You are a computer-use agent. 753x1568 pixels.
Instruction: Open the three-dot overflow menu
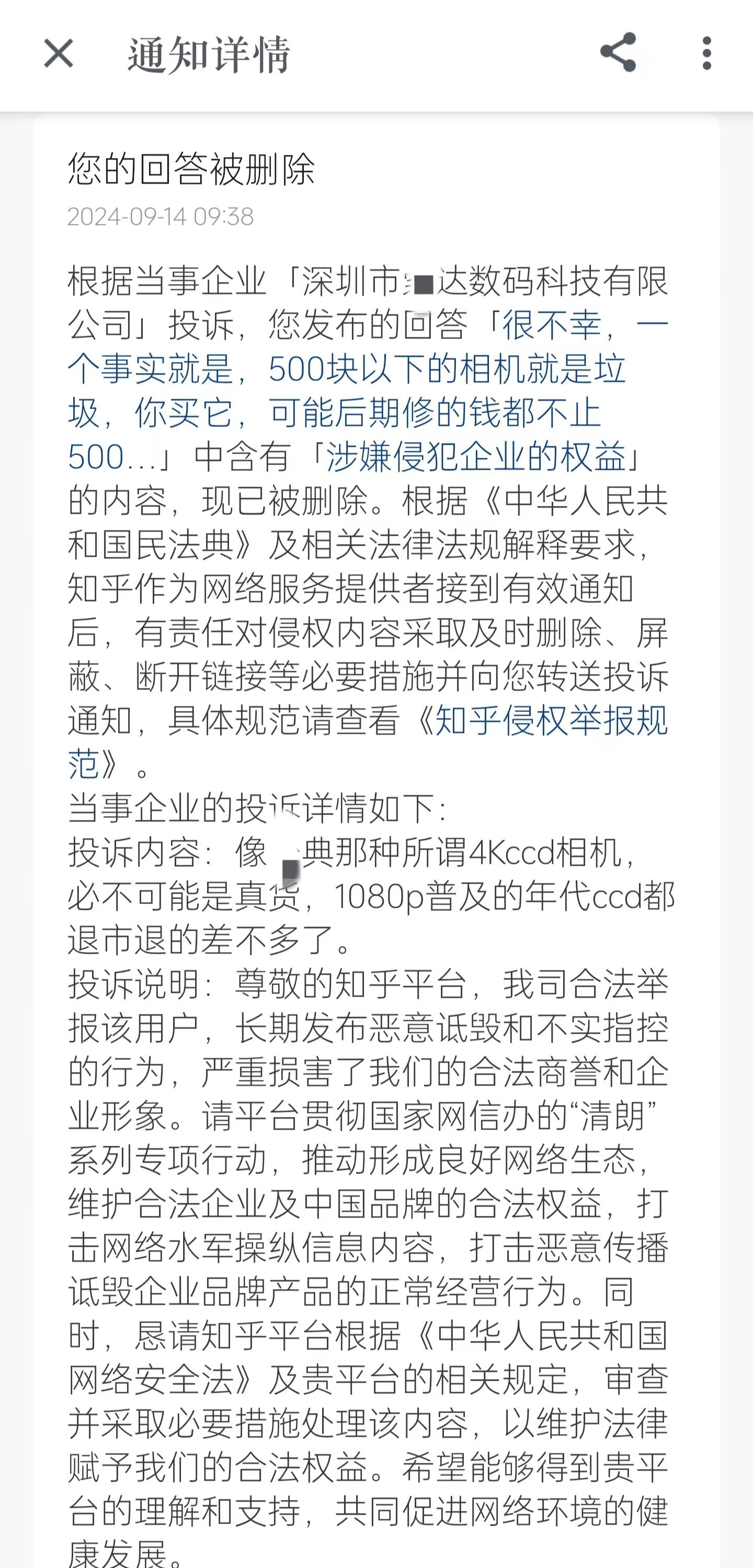(706, 53)
